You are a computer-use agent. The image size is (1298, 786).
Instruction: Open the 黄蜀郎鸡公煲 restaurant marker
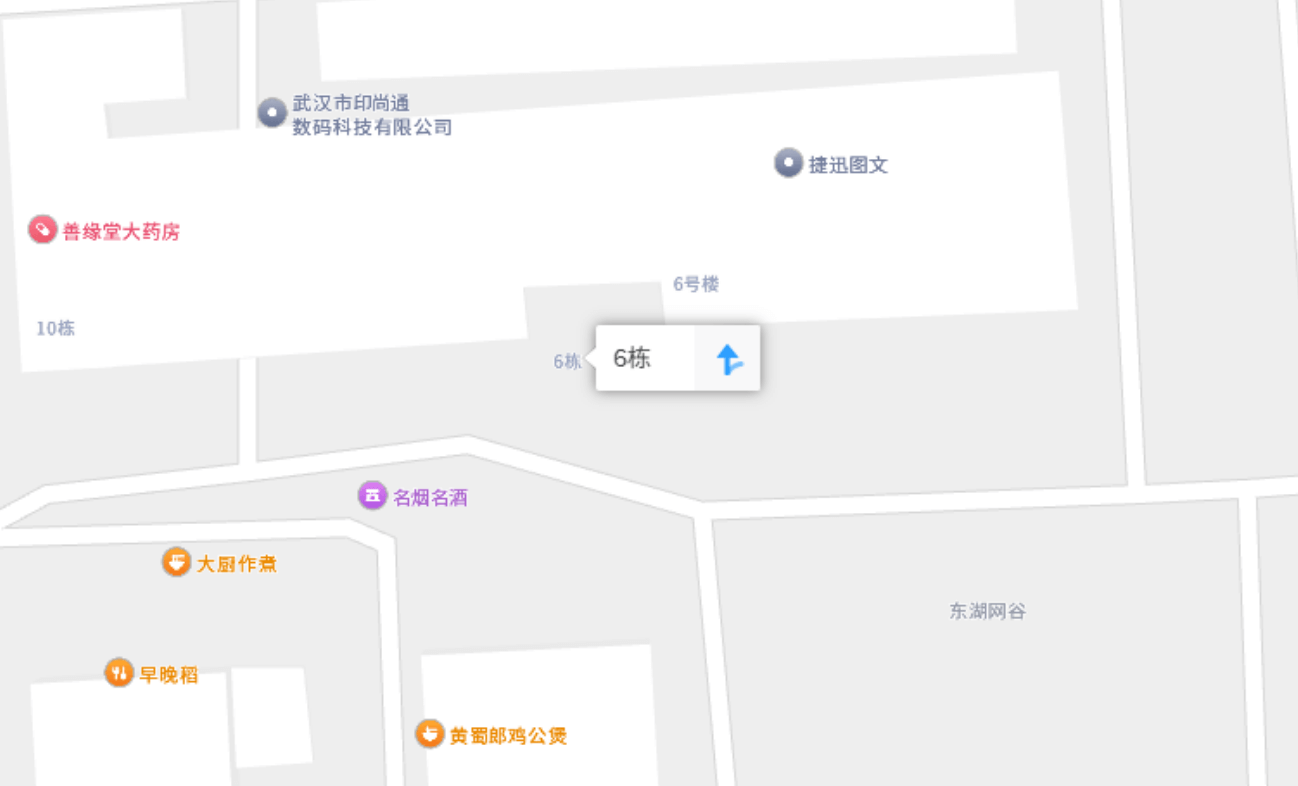pos(430,734)
